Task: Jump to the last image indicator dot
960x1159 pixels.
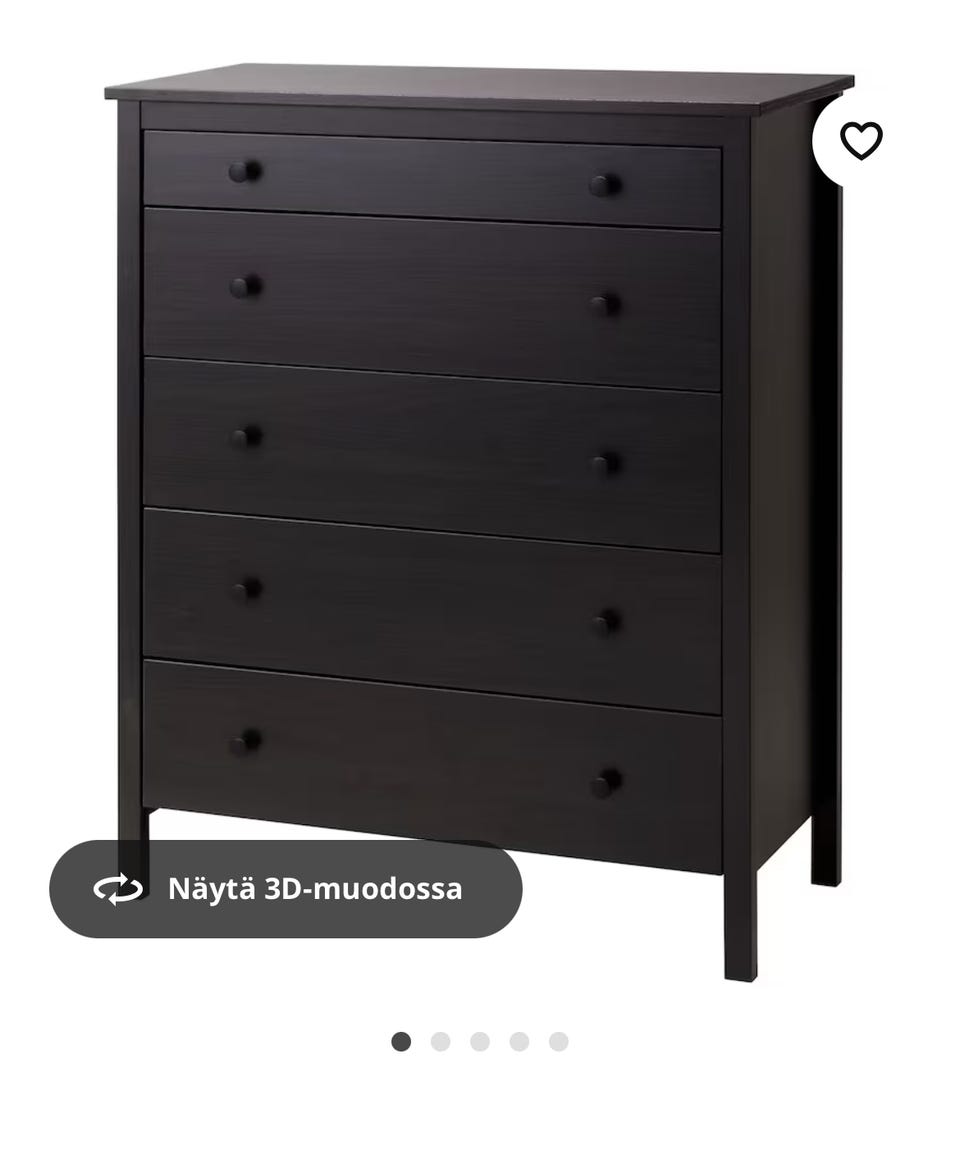Action: coord(558,1042)
